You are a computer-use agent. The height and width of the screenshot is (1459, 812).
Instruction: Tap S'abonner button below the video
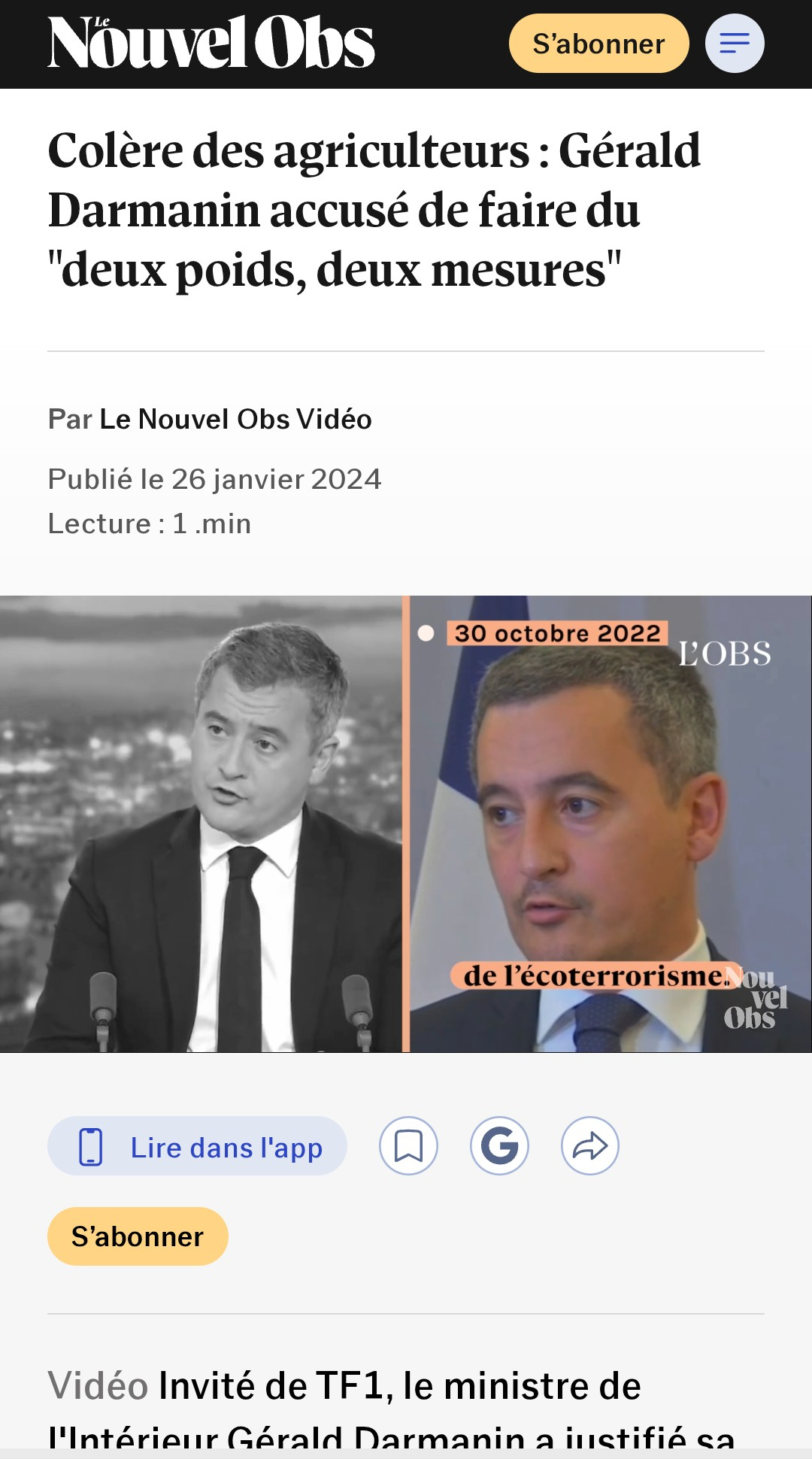pos(138,1236)
